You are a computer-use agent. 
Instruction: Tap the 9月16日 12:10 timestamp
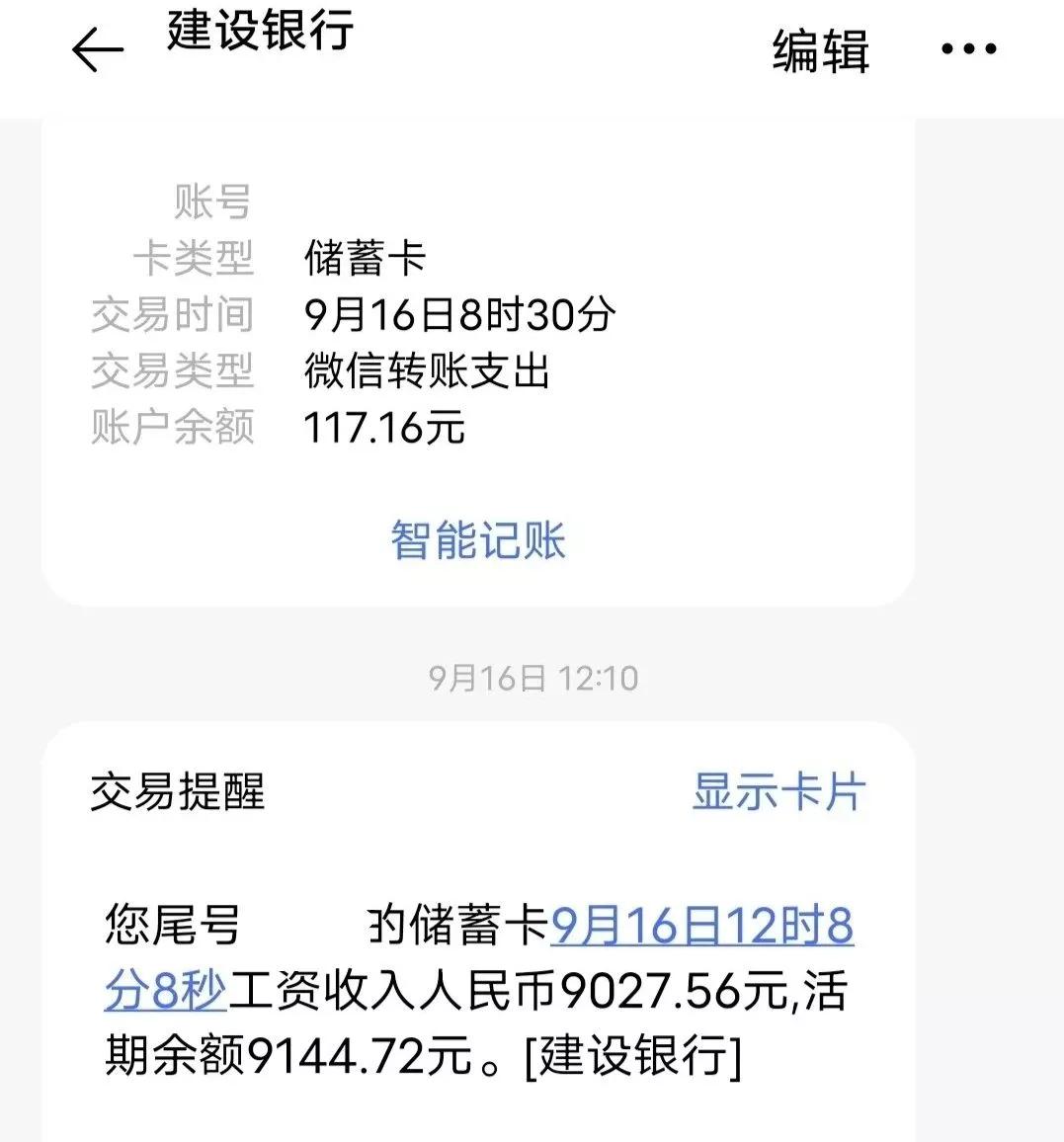click(x=532, y=678)
